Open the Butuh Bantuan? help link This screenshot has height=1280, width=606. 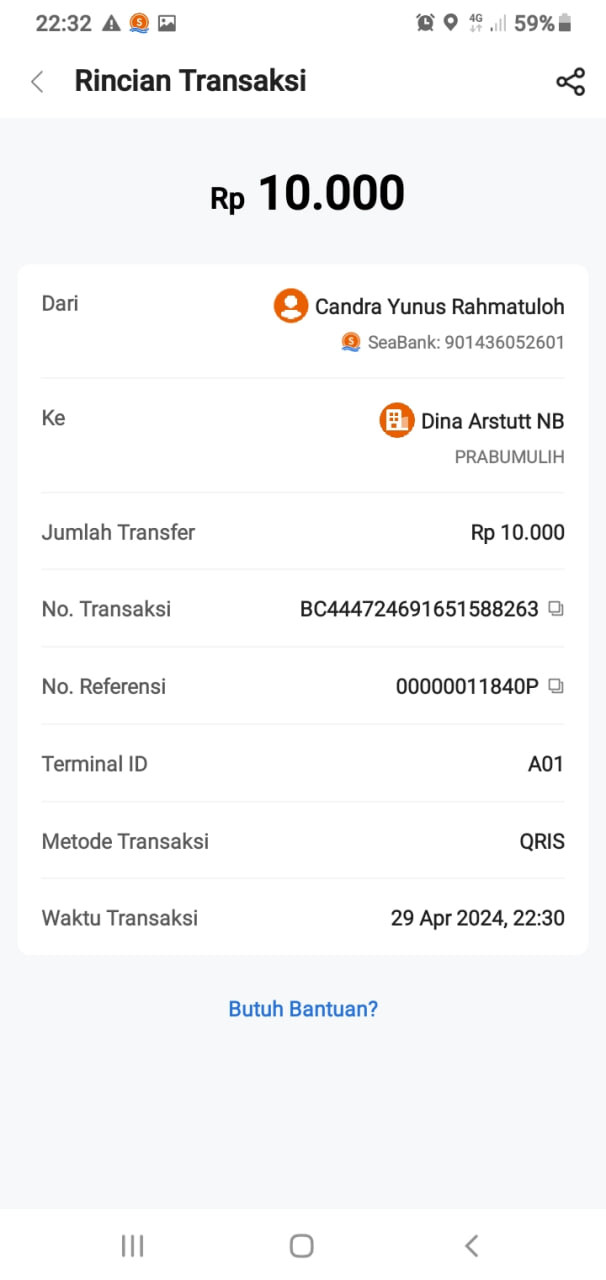tap(303, 1008)
